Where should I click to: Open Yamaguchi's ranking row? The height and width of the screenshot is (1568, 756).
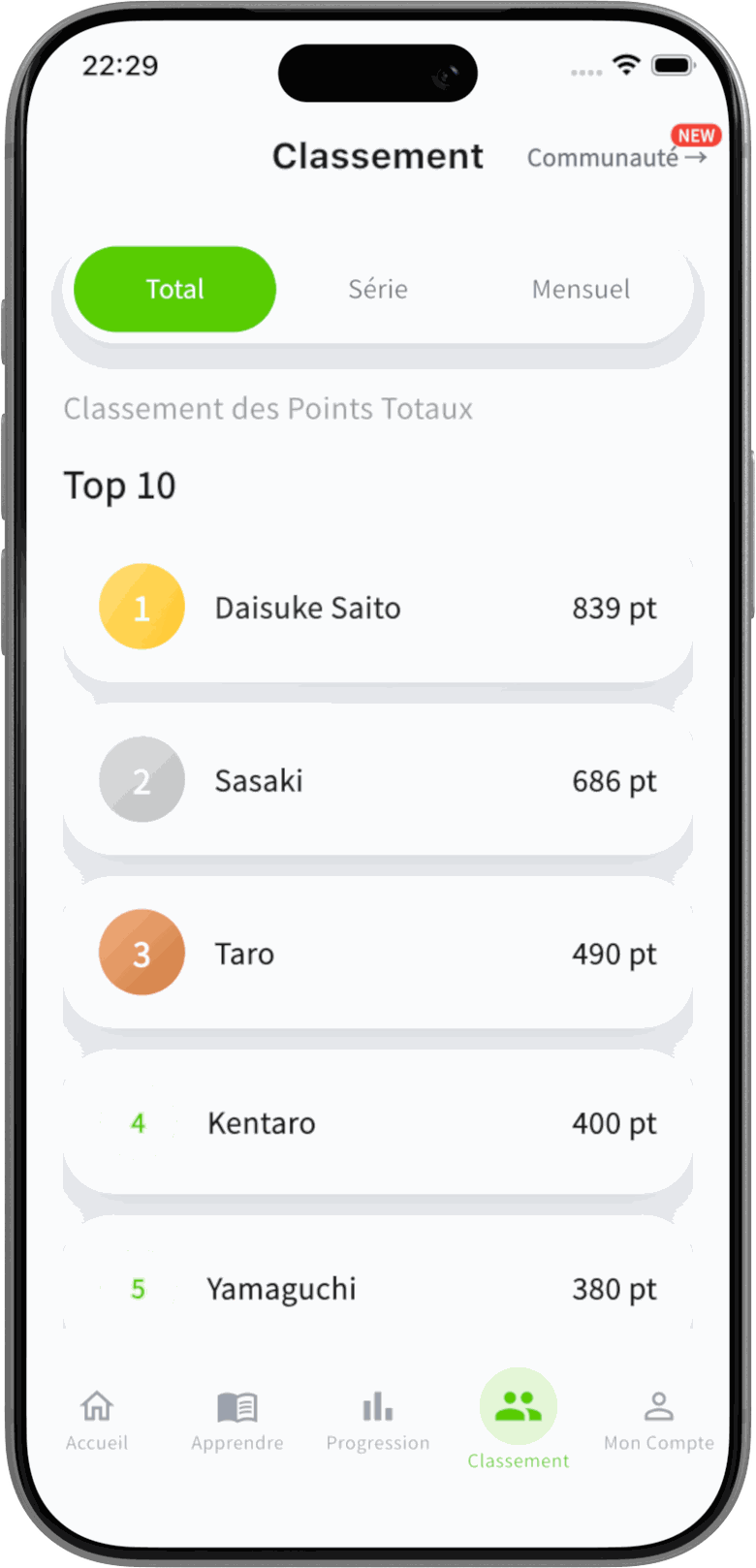pyautogui.click(x=378, y=1281)
